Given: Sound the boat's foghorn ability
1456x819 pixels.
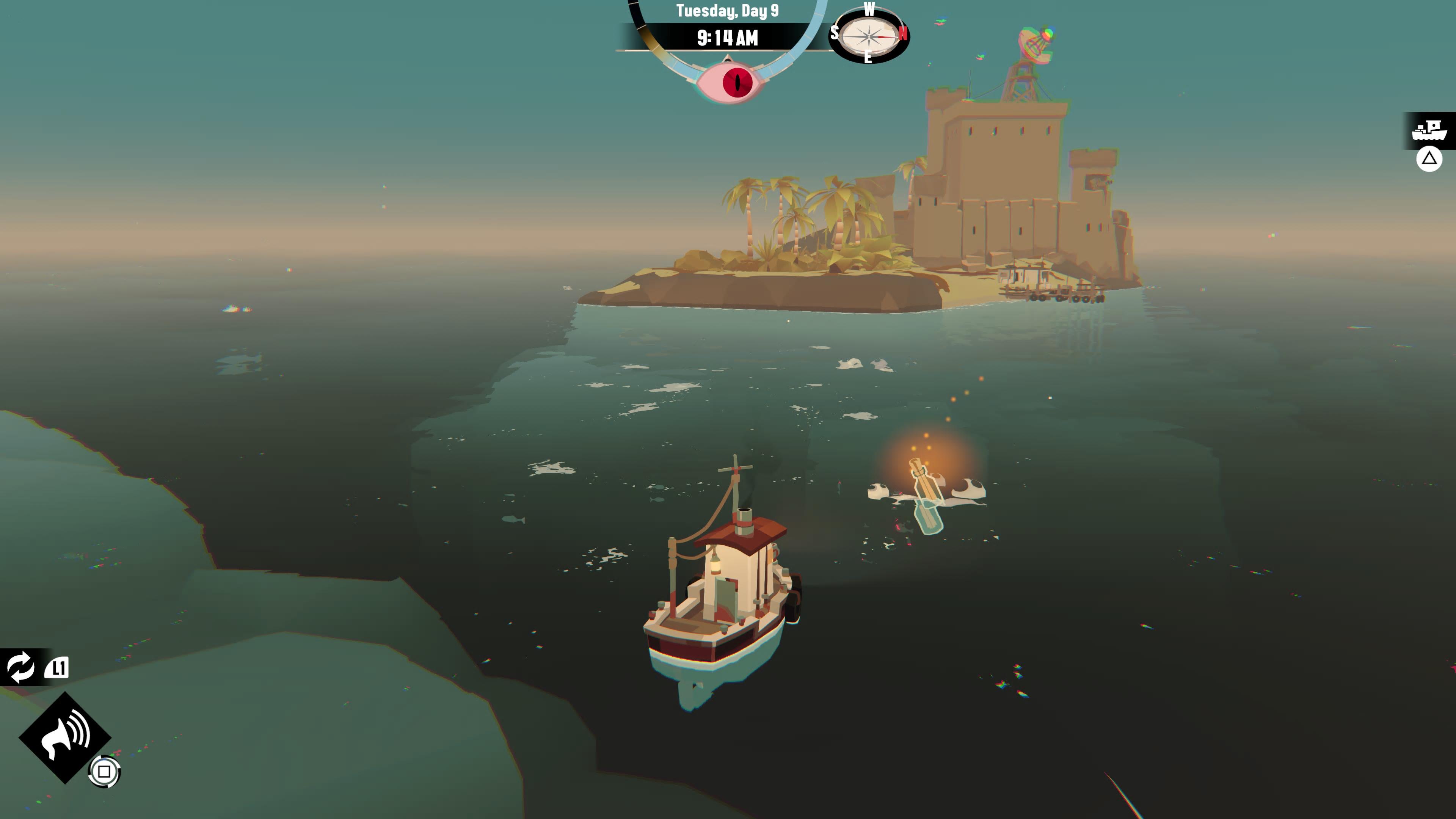Looking at the screenshot, I should coord(65,737).
